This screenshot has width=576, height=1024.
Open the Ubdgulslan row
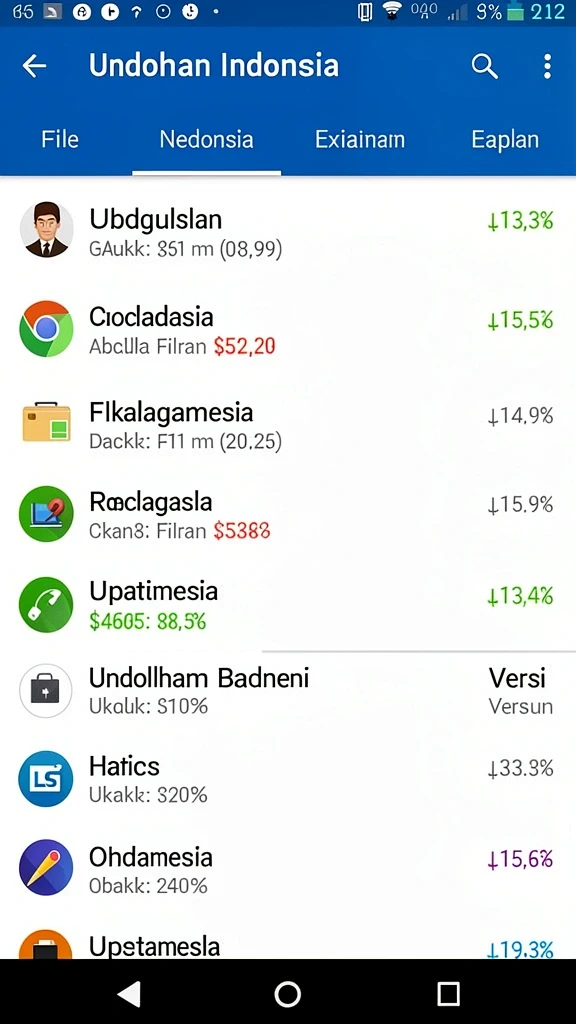pyautogui.click(x=288, y=232)
